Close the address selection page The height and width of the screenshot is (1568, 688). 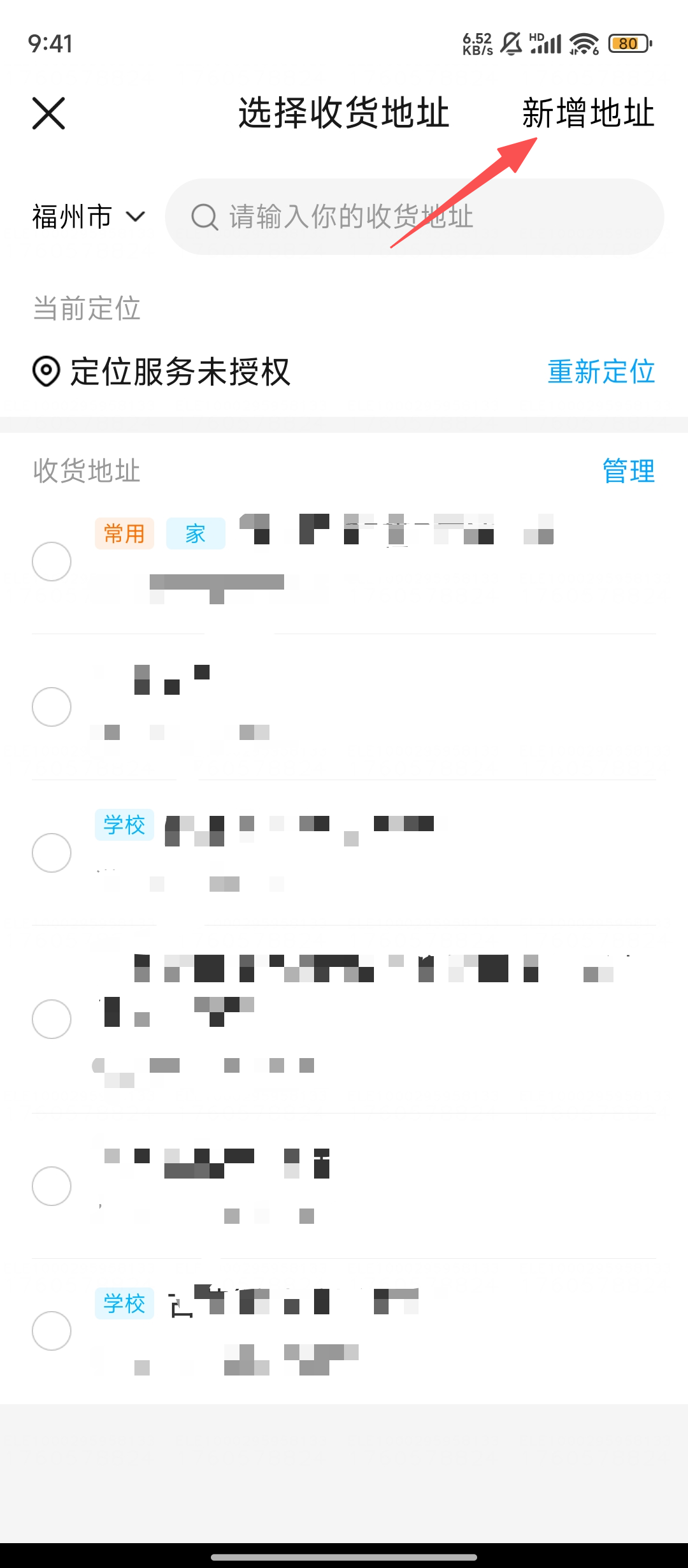pyautogui.click(x=49, y=113)
